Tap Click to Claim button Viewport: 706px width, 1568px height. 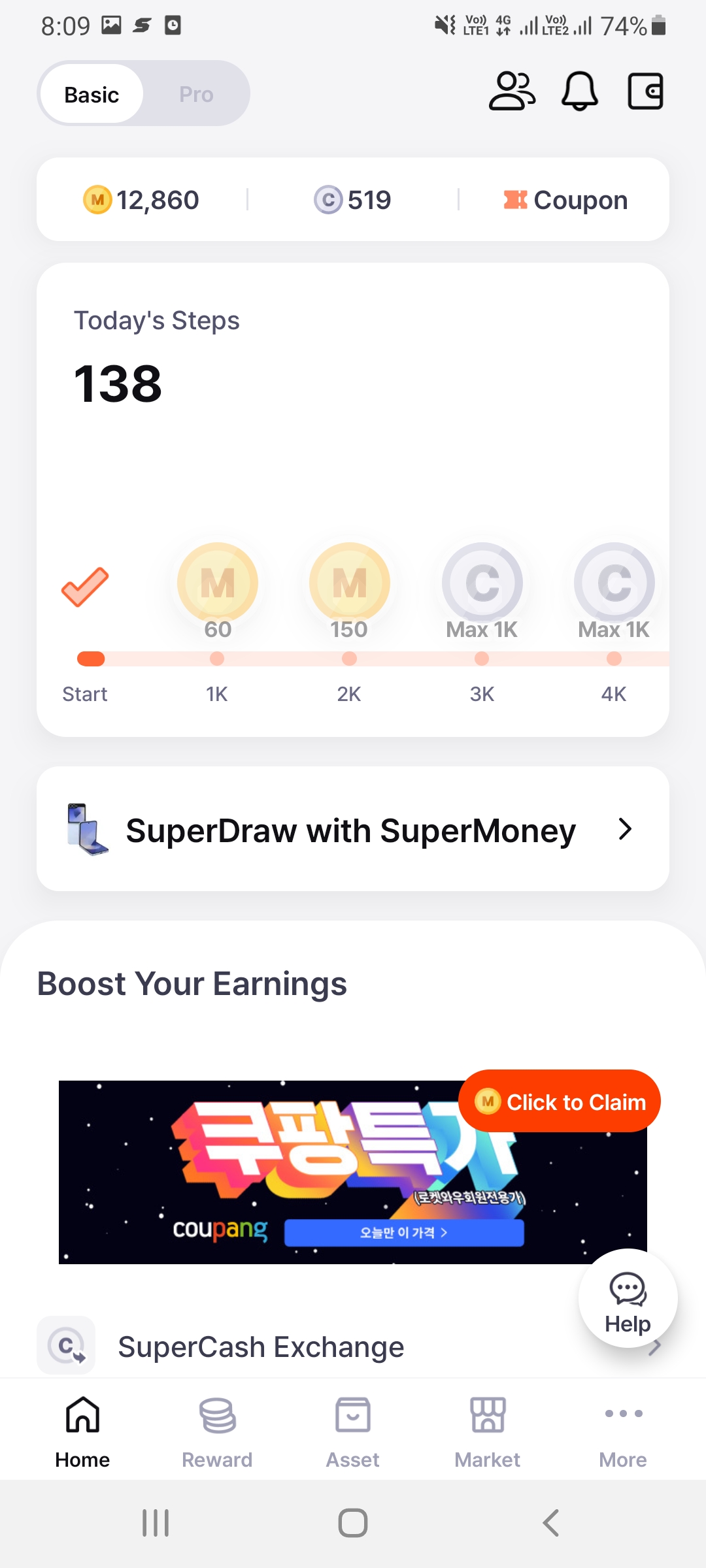click(560, 1102)
